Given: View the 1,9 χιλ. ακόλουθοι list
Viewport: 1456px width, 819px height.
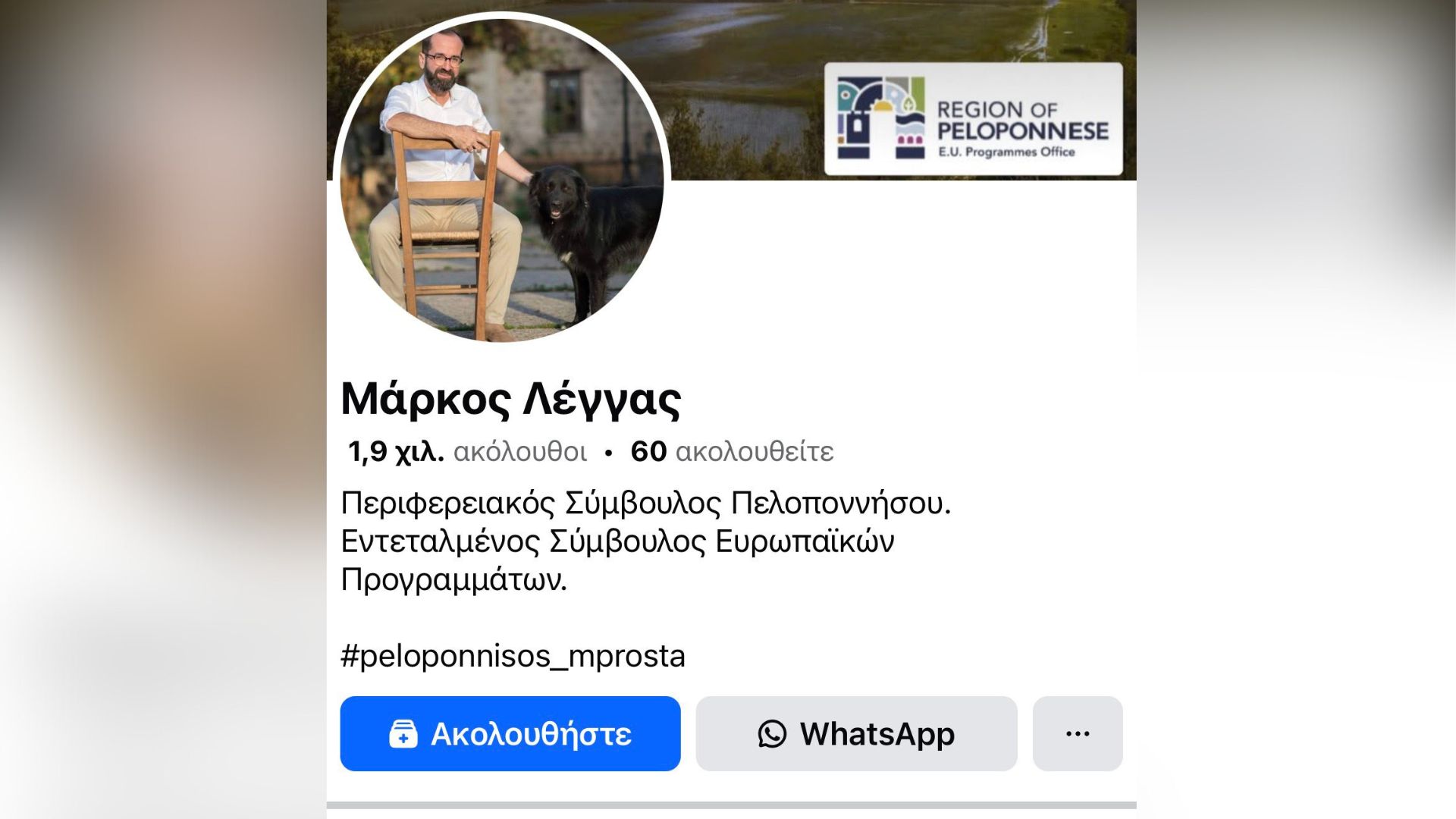Looking at the screenshot, I should click(467, 452).
